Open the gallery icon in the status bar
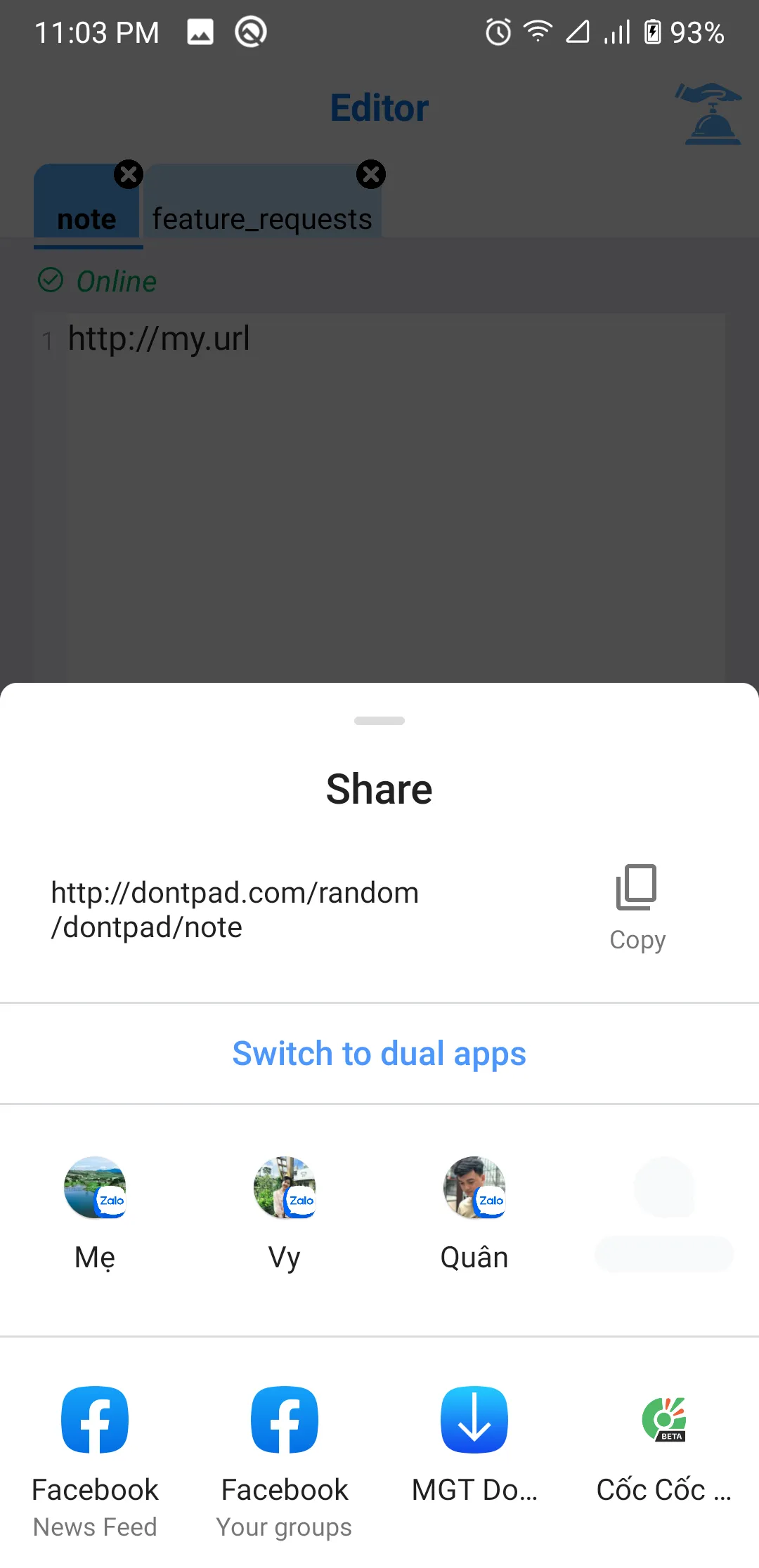This screenshot has height=1568, width=759. (x=200, y=32)
